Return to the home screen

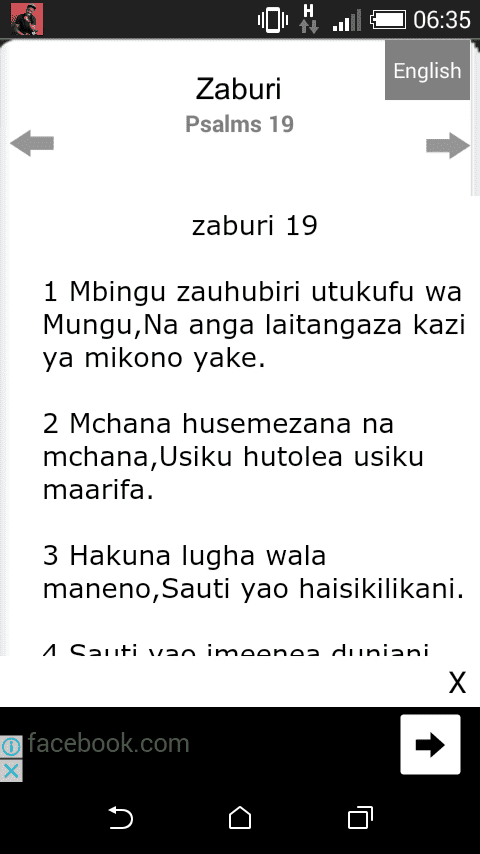point(240,818)
